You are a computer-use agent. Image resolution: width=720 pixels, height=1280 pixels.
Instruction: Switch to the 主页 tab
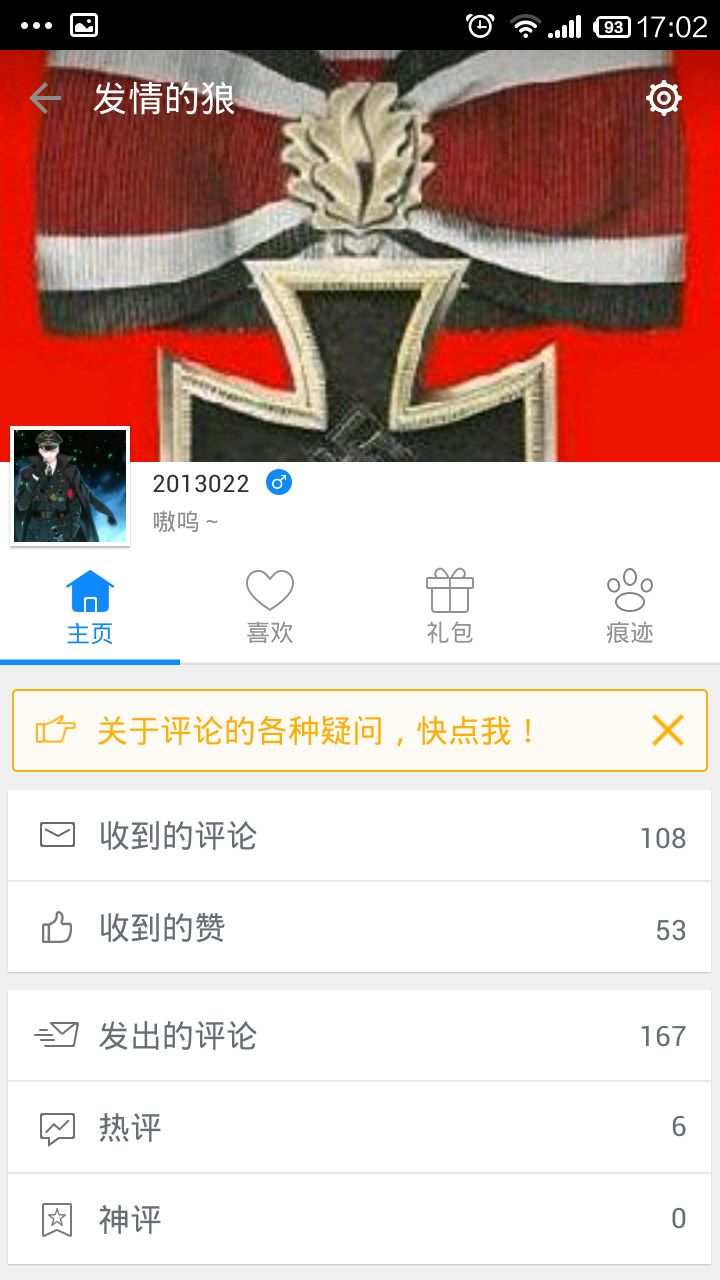coord(90,607)
